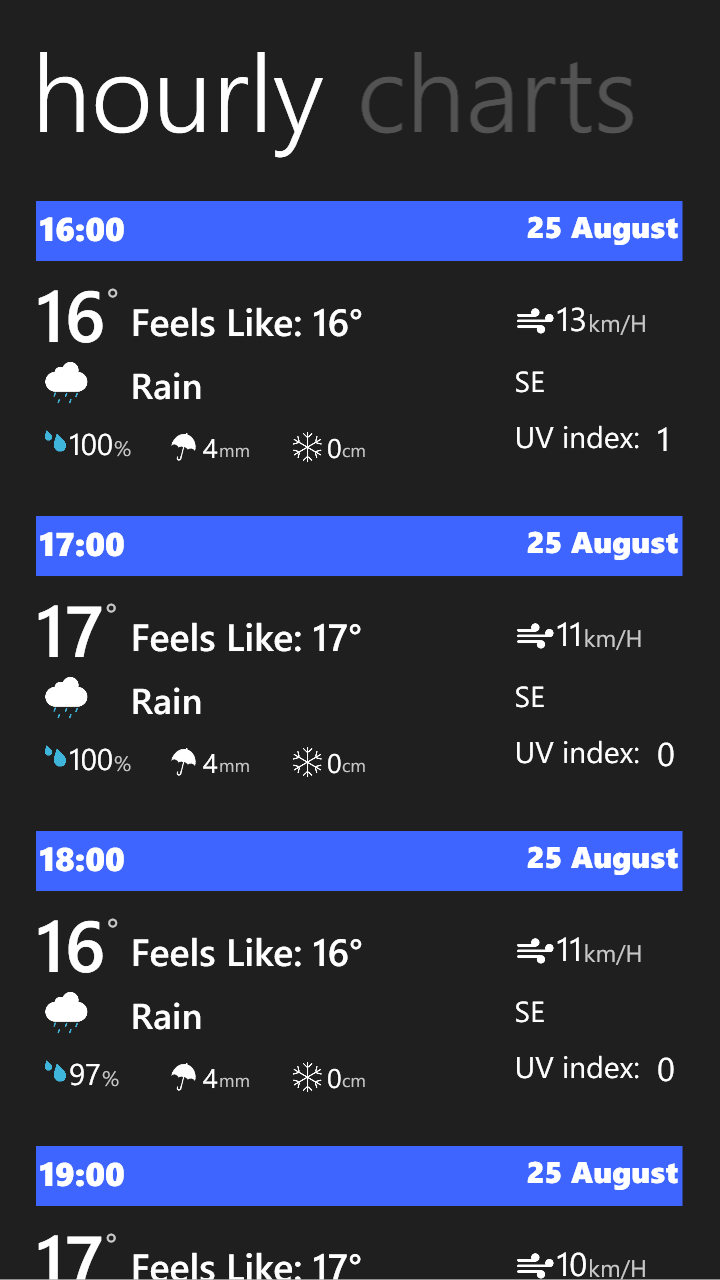Open the 18:00 hourly forecast header
Viewport: 720px width, 1280px height.
tap(359, 860)
